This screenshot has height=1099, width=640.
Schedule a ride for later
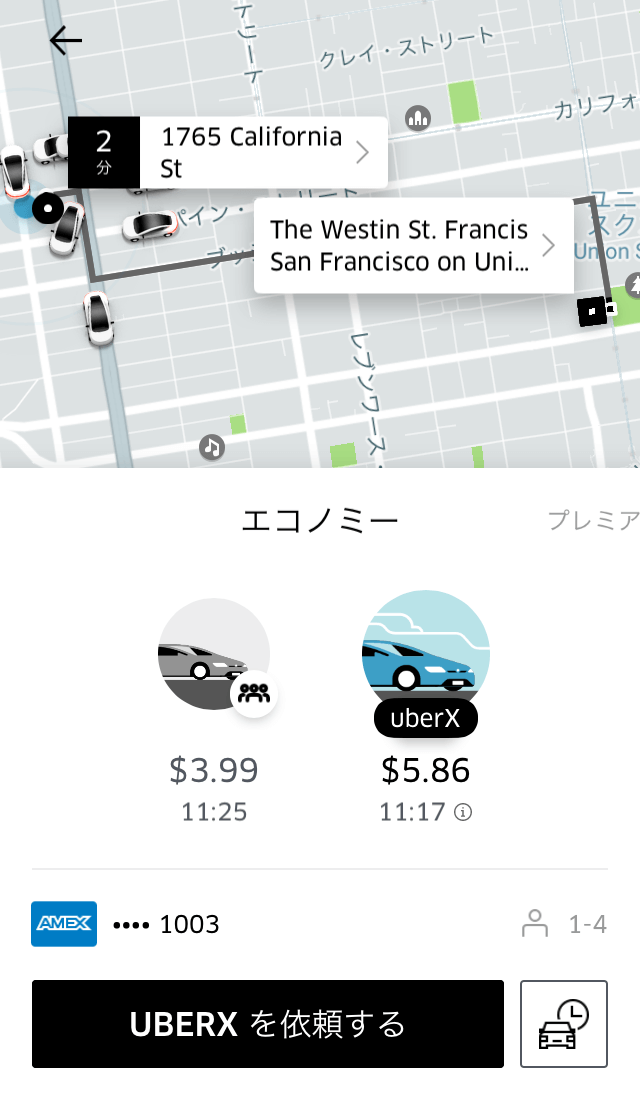564,1024
